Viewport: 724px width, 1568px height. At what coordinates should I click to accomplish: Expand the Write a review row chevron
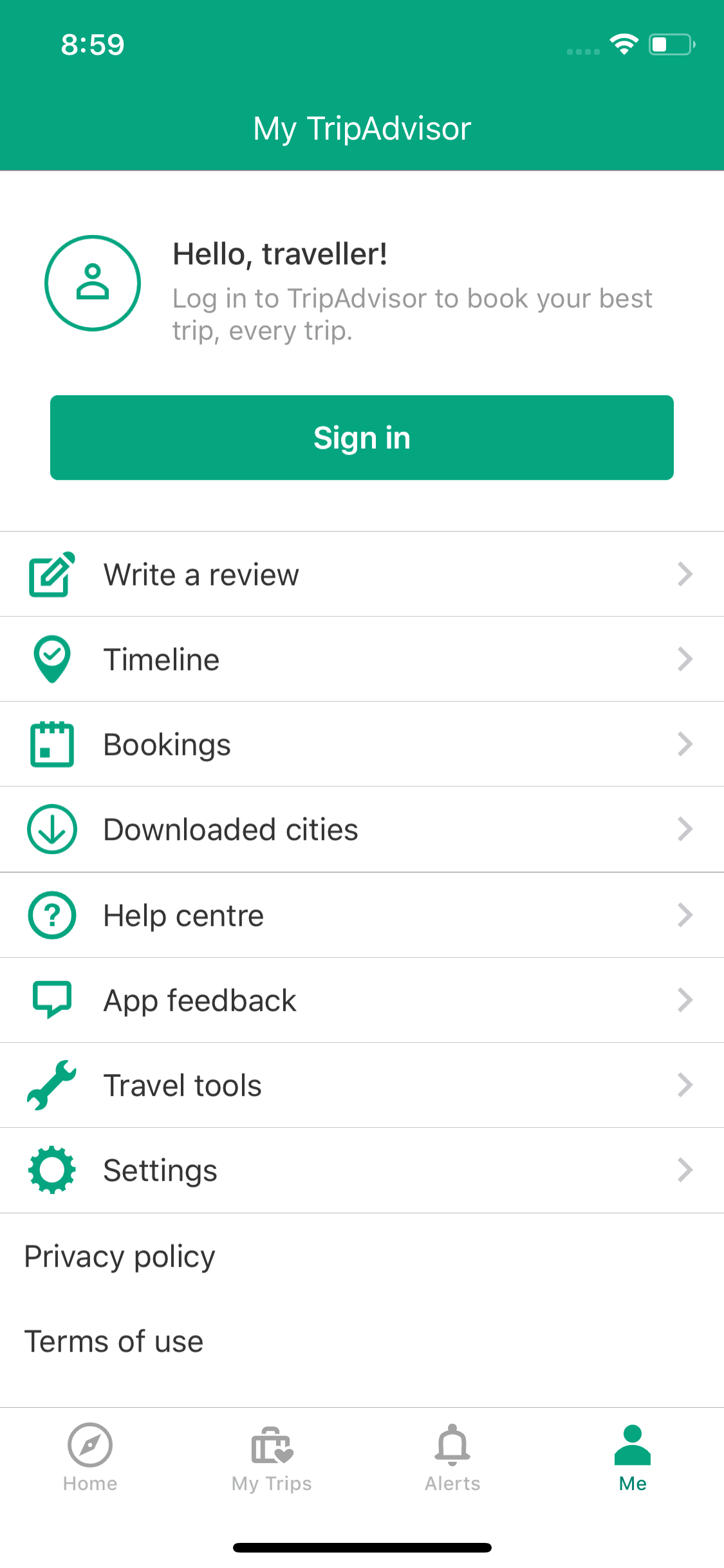(685, 574)
